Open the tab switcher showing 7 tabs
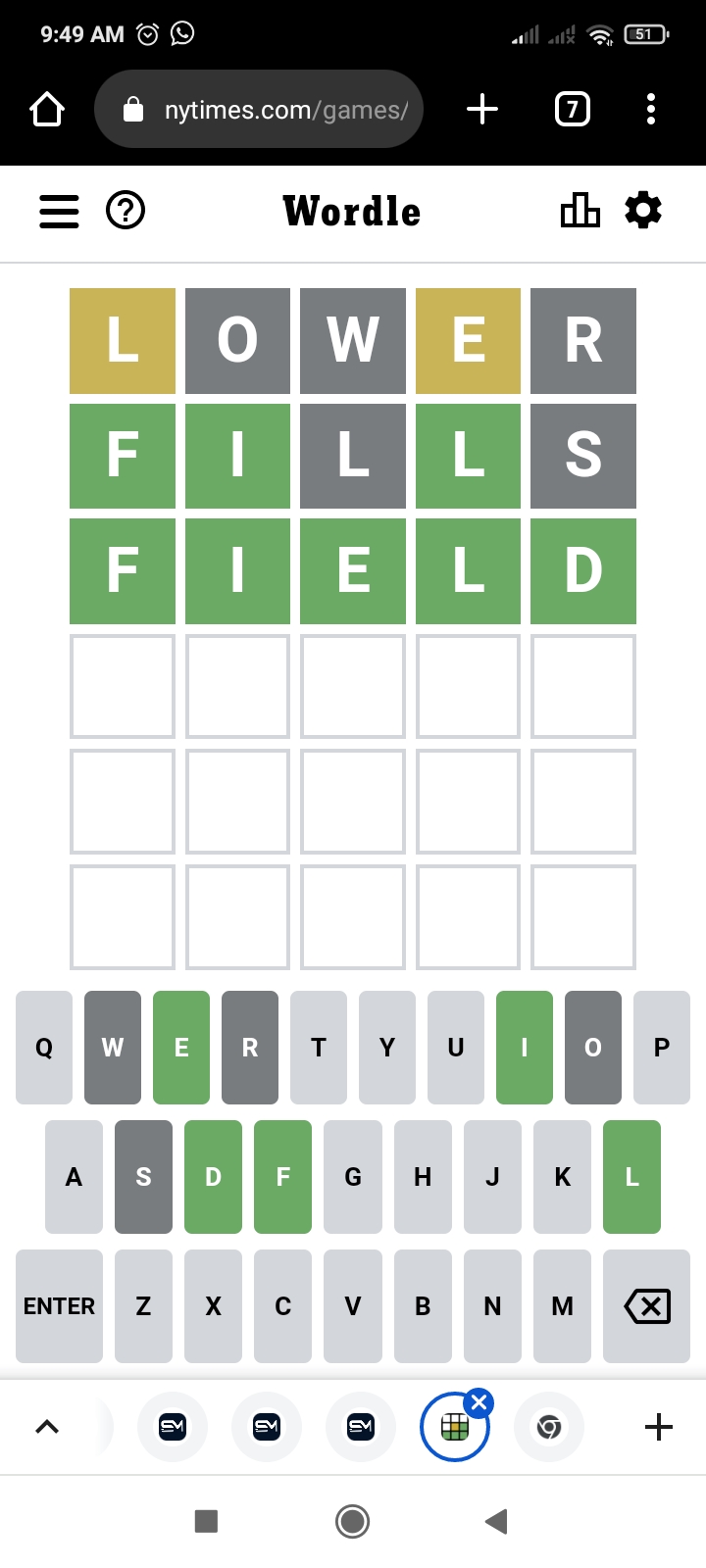This screenshot has width=706, height=1568. (x=573, y=109)
